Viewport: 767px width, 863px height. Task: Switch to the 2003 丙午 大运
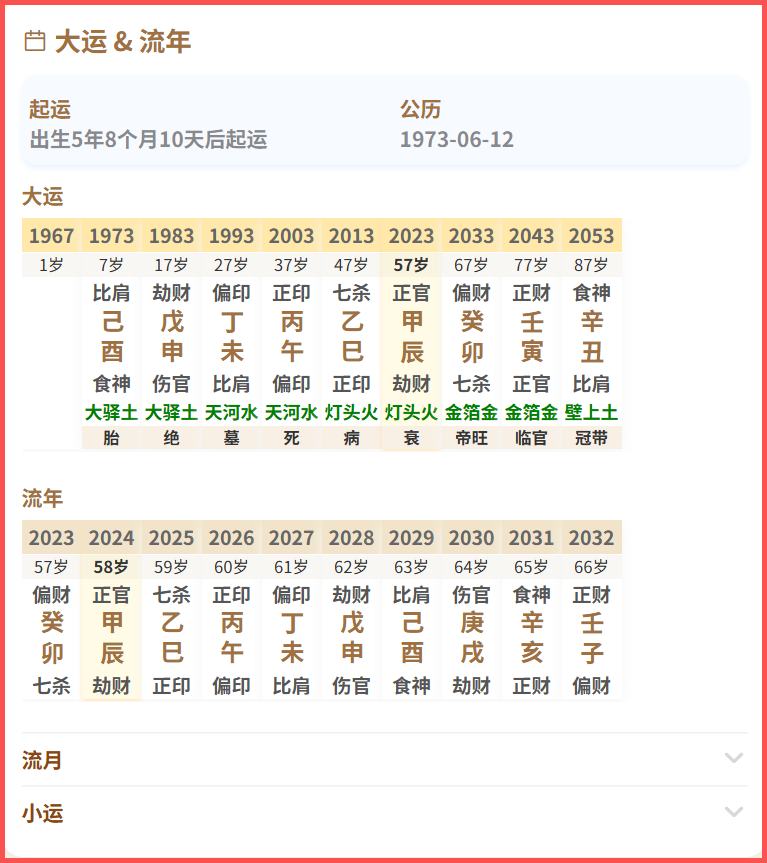pos(291,337)
